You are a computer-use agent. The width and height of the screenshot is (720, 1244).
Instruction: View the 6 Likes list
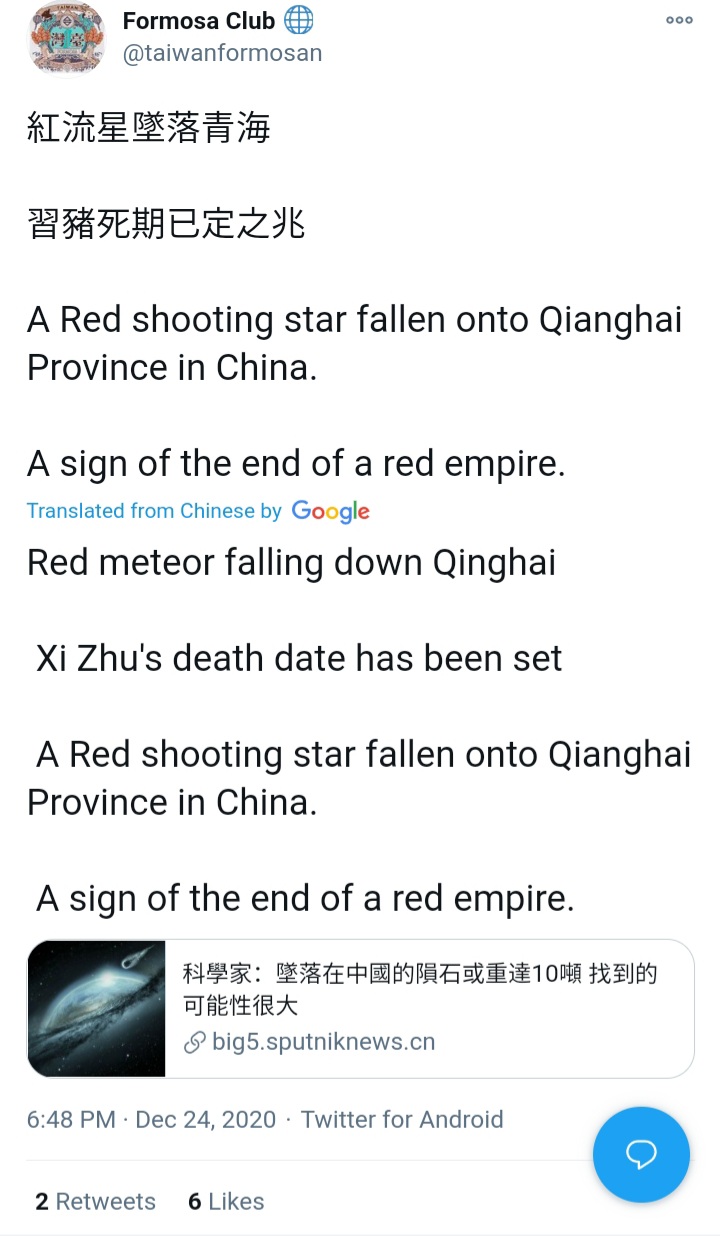click(x=226, y=1201)
